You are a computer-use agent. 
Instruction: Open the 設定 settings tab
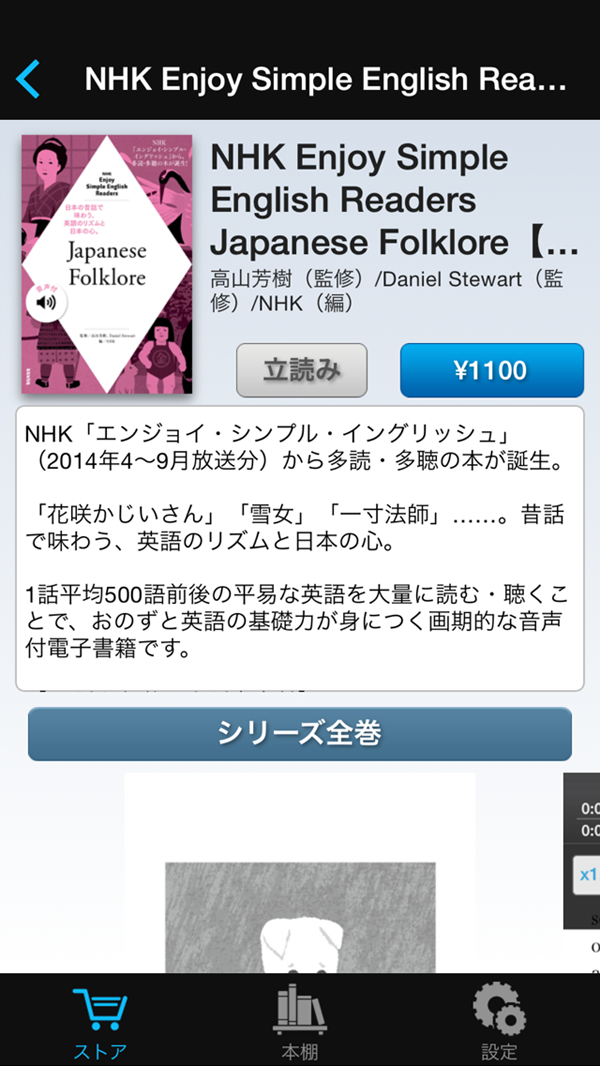click(498, 1022)
